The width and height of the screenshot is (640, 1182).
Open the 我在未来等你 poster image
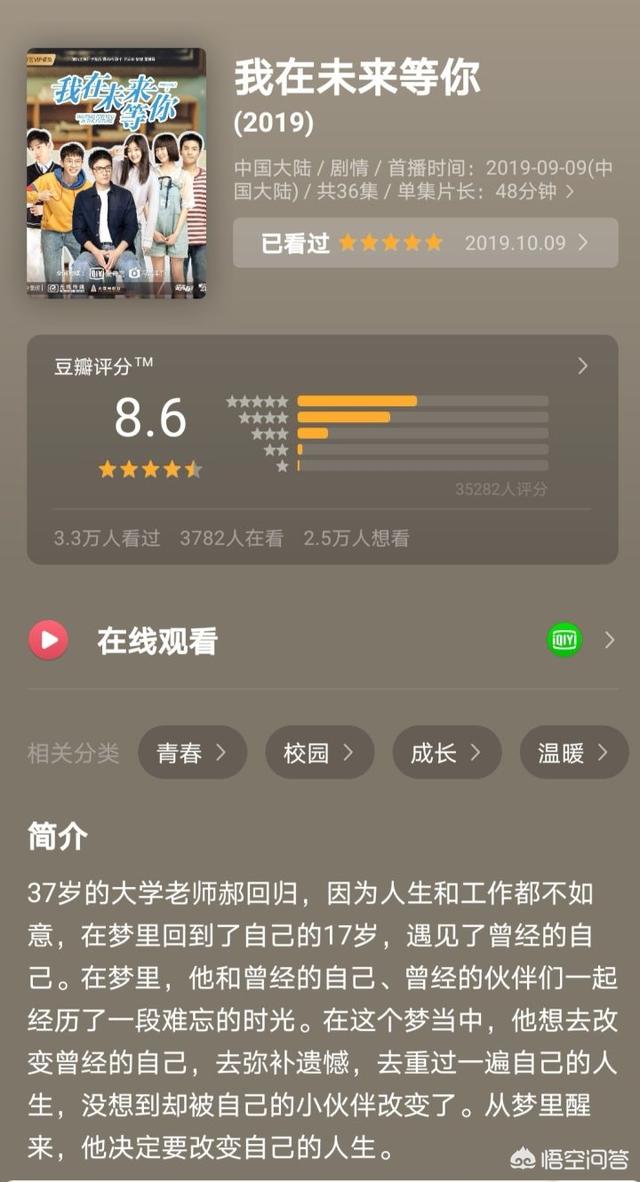click(x=117, y=173)
